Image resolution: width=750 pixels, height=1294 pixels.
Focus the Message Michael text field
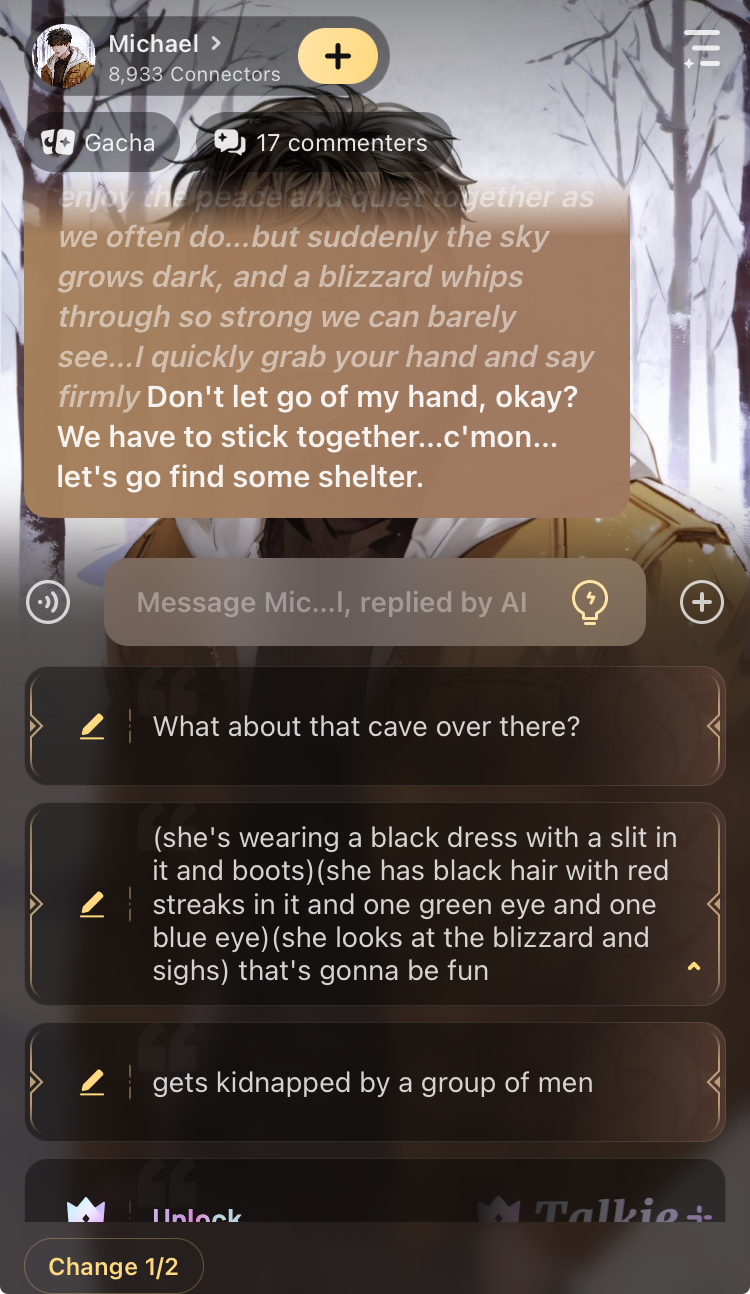tap(332, 602)
